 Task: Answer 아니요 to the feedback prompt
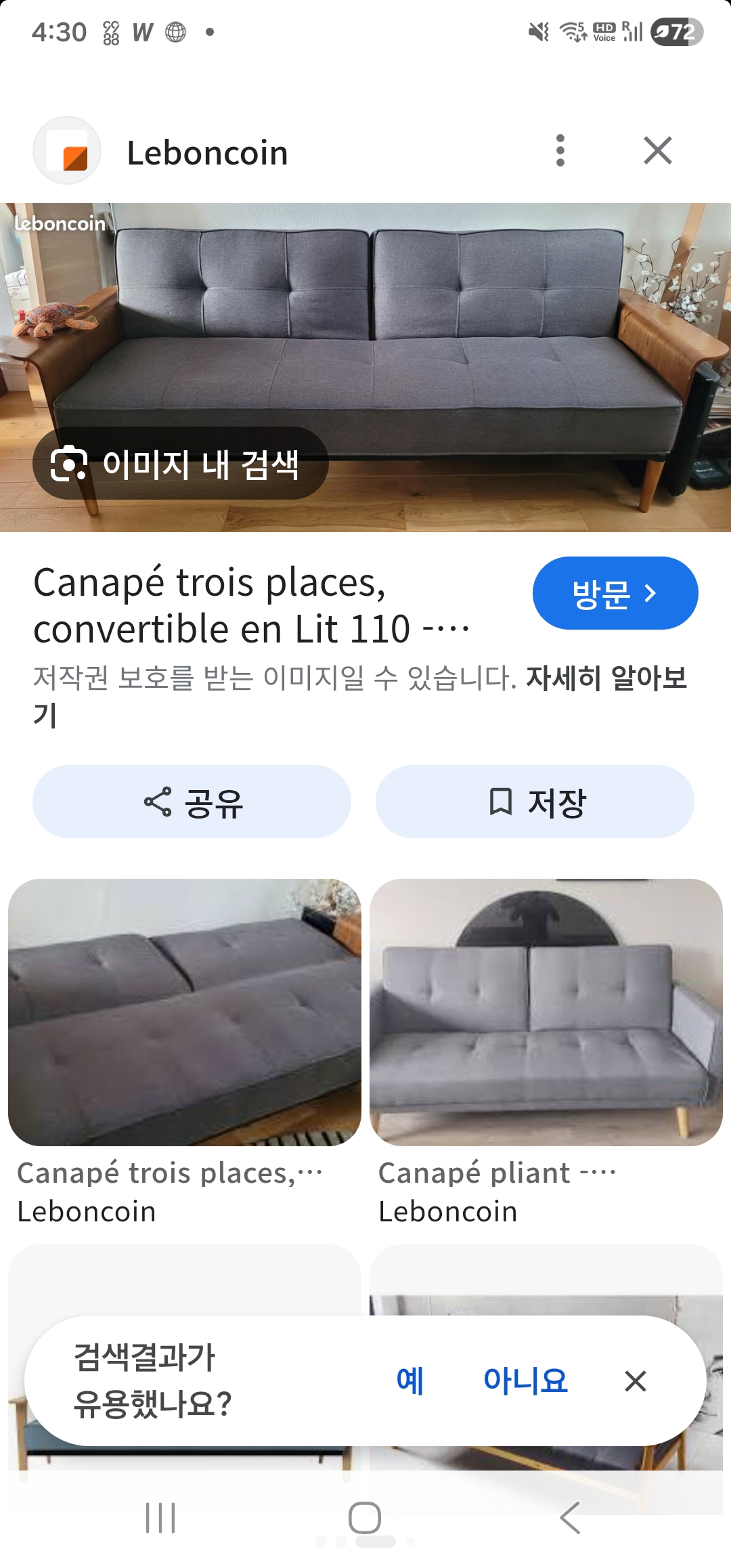tap(525, 1381)
